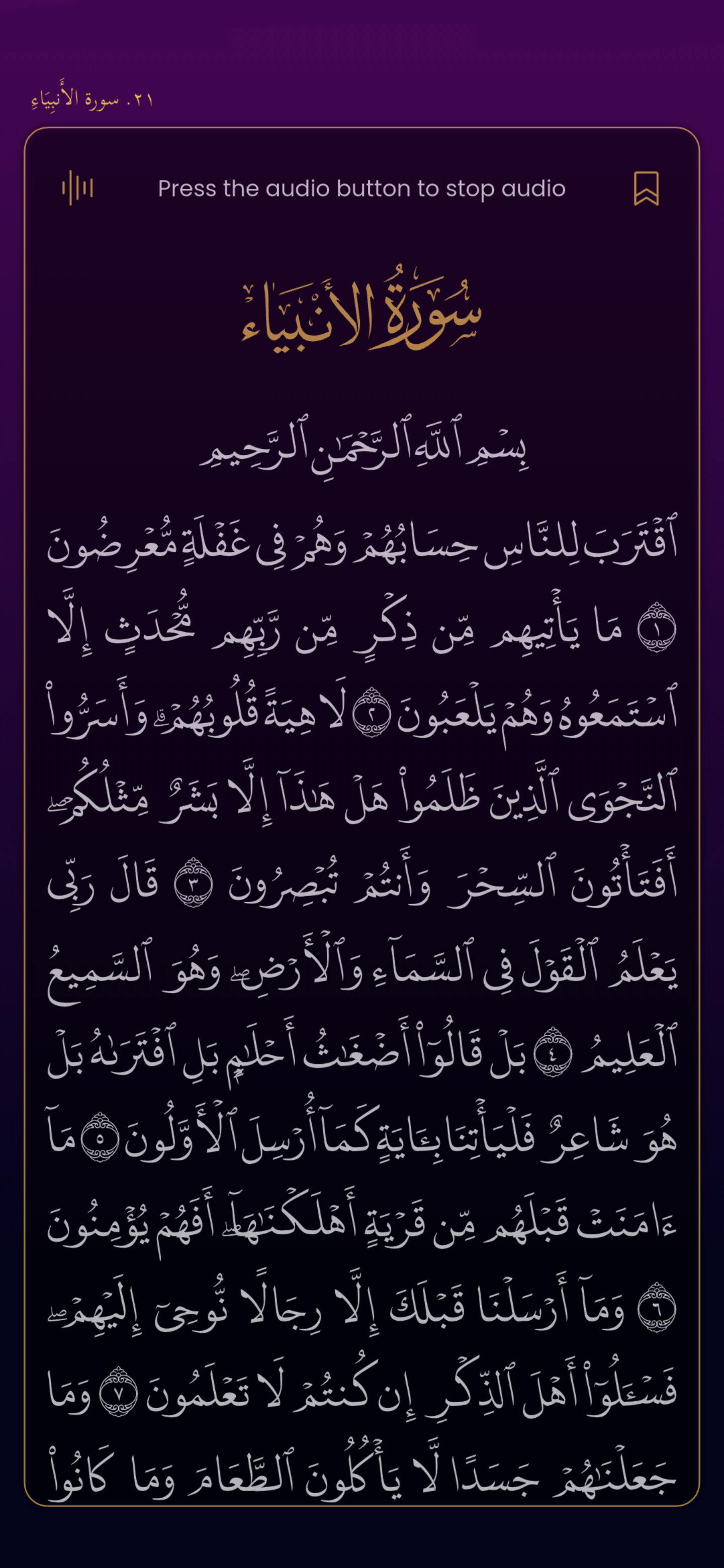This screenshot has width=724, height=1568.
Task: Stop the audio with the waveform button
Action: tap(77, 188)
